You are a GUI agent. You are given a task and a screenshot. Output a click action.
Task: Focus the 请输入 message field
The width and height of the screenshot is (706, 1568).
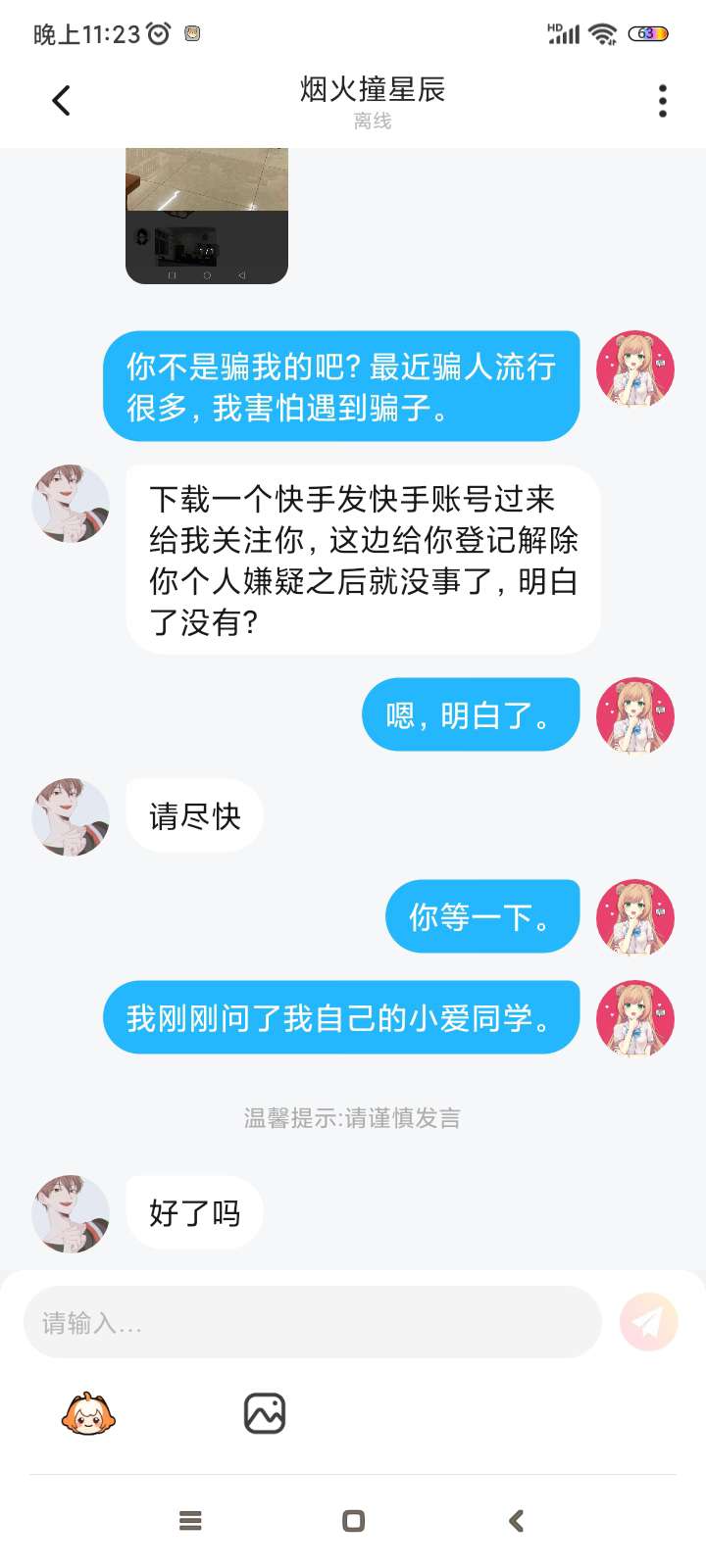click(312, 1323)
